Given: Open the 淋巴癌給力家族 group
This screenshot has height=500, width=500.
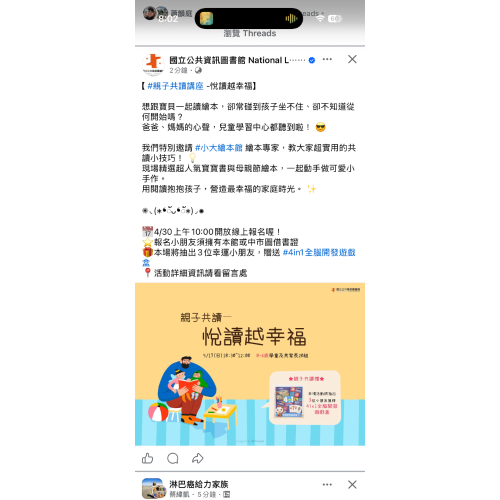Looking at the screenshot, I should (x=199, y=484).
